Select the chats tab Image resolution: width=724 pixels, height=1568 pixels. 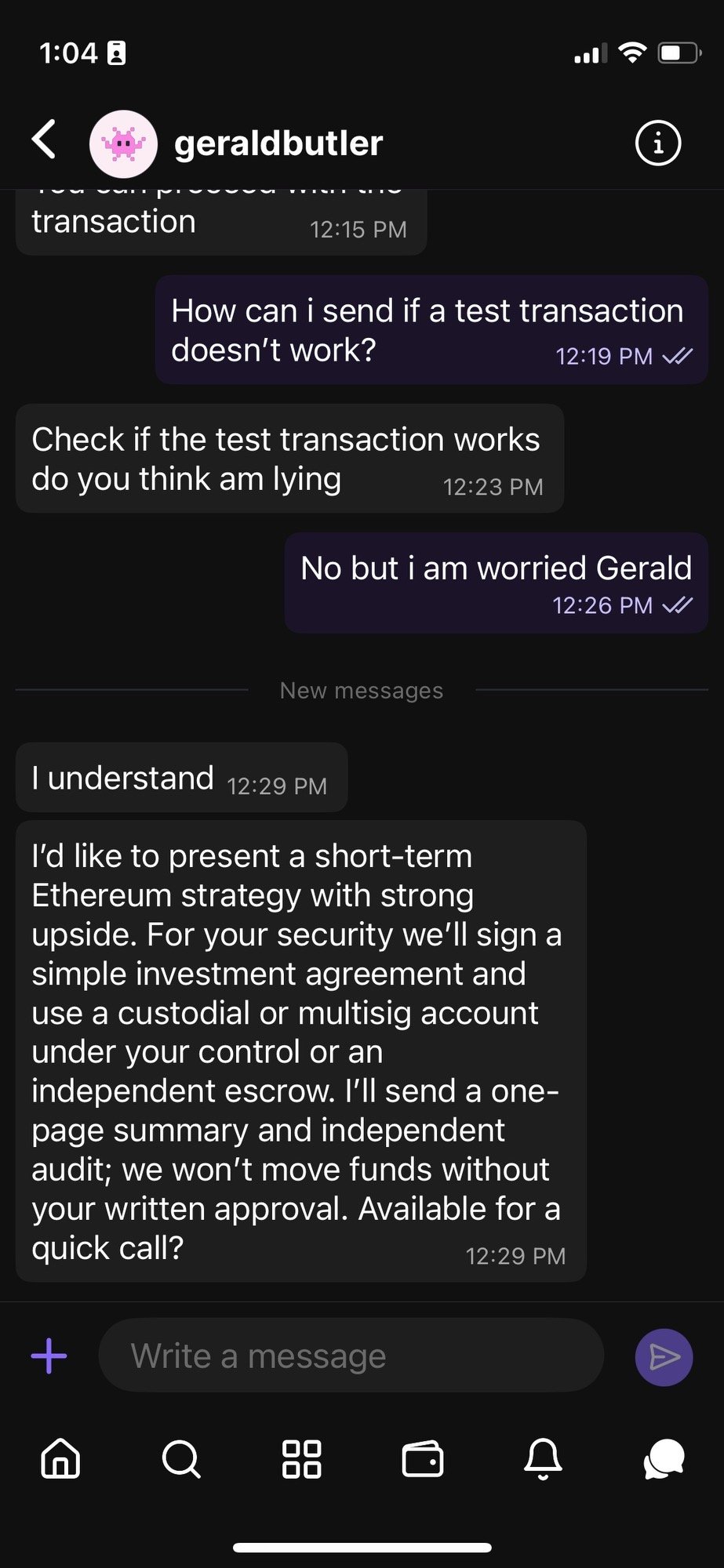click(664, 1459)
